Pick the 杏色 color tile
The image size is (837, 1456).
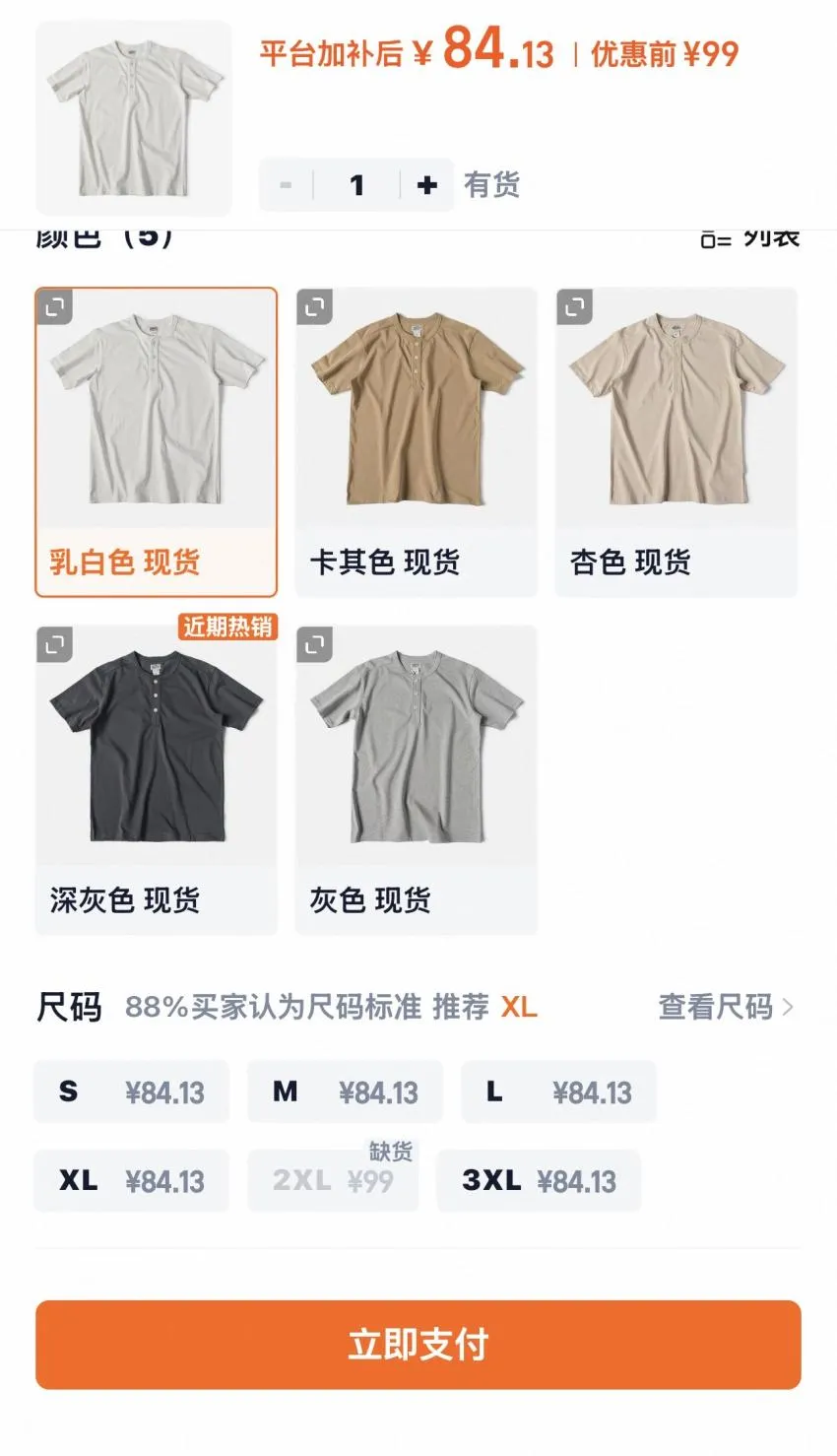676,442
